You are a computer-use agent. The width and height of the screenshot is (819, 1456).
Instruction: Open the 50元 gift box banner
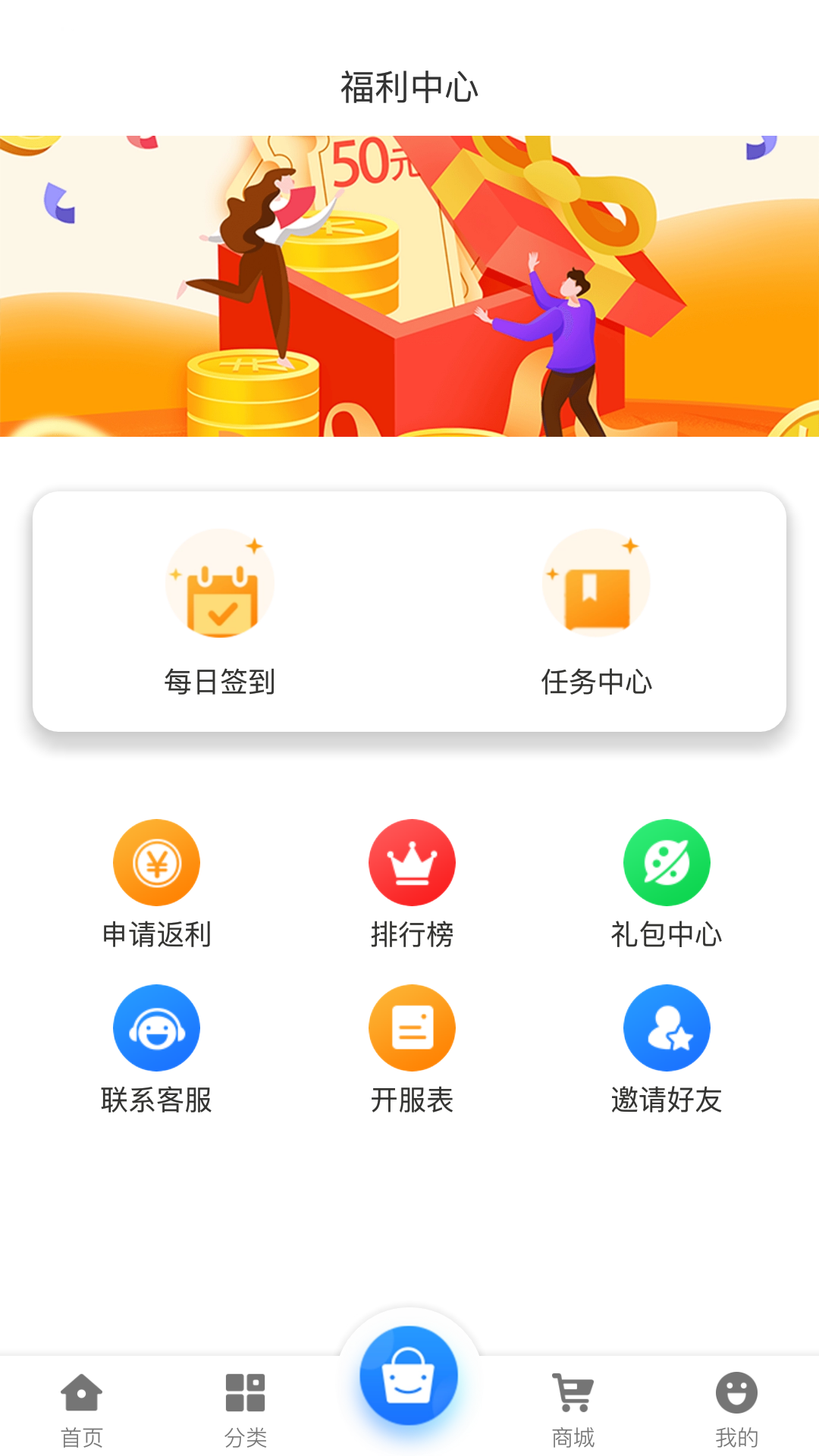[409, 286]
